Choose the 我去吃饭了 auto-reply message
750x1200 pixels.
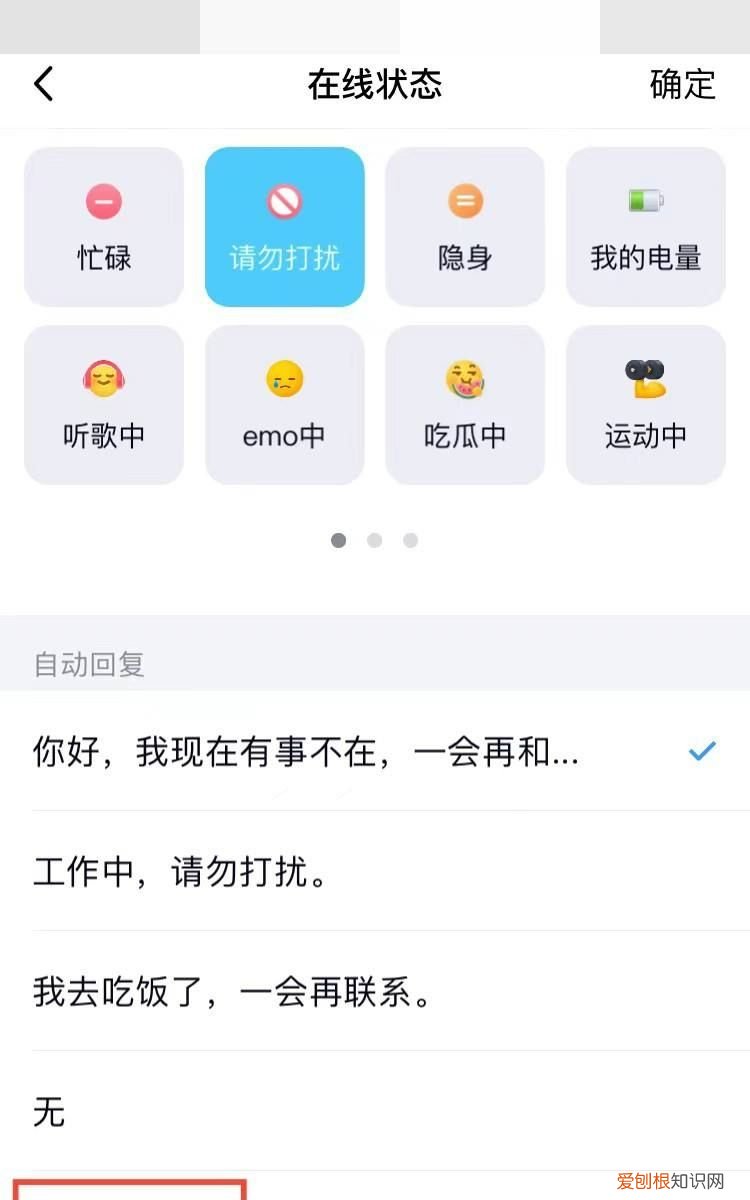pyautogui.click(x=375, y=993)
